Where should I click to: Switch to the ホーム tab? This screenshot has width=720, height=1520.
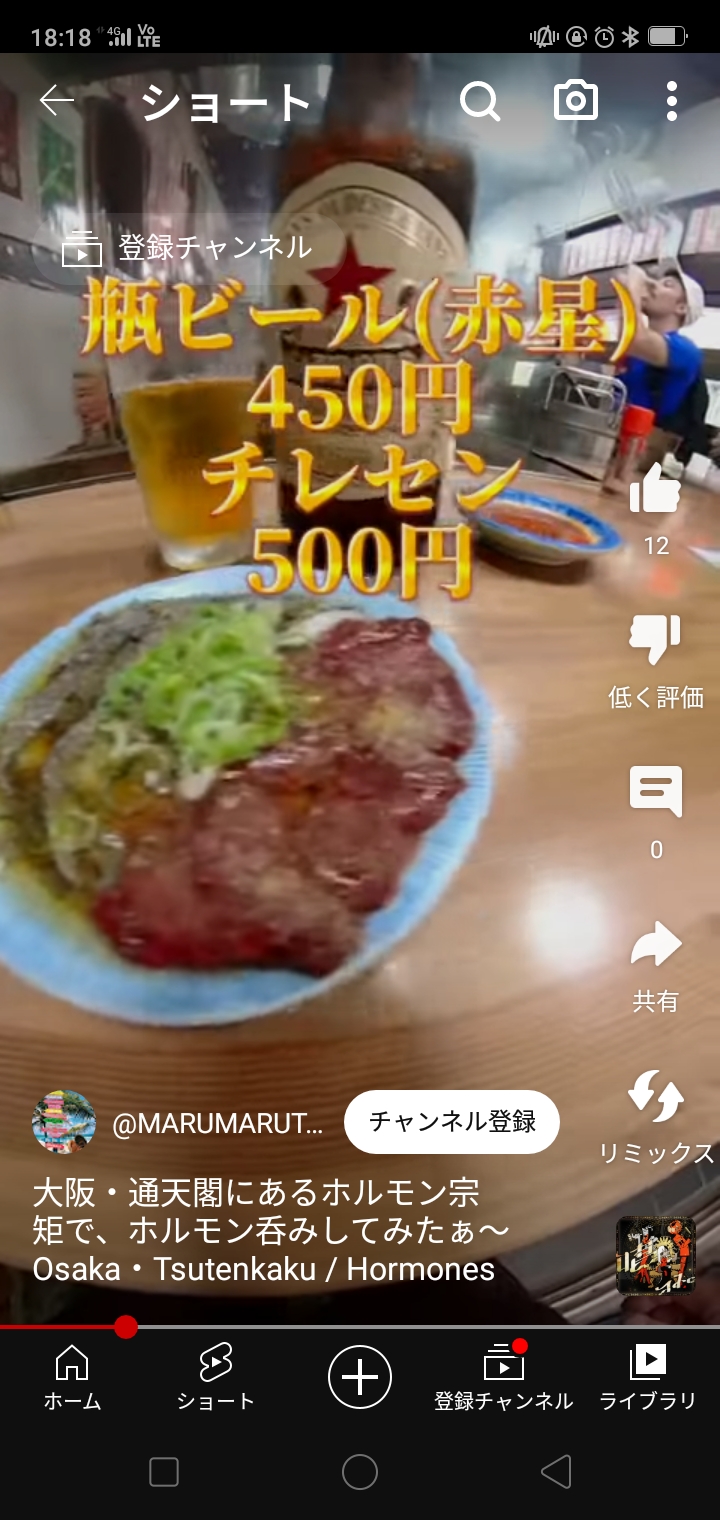coord(72,1377)
